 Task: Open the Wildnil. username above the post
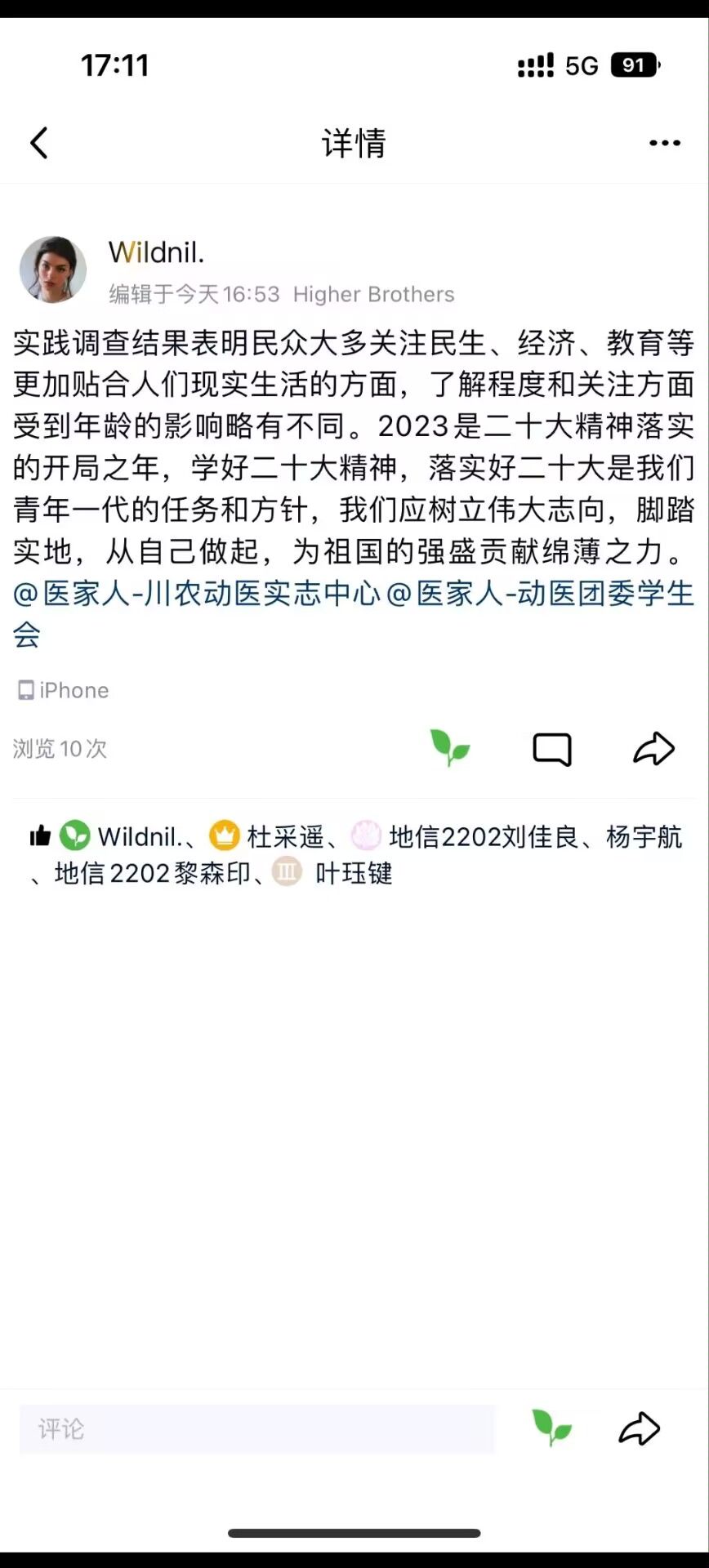pos(156,252)
